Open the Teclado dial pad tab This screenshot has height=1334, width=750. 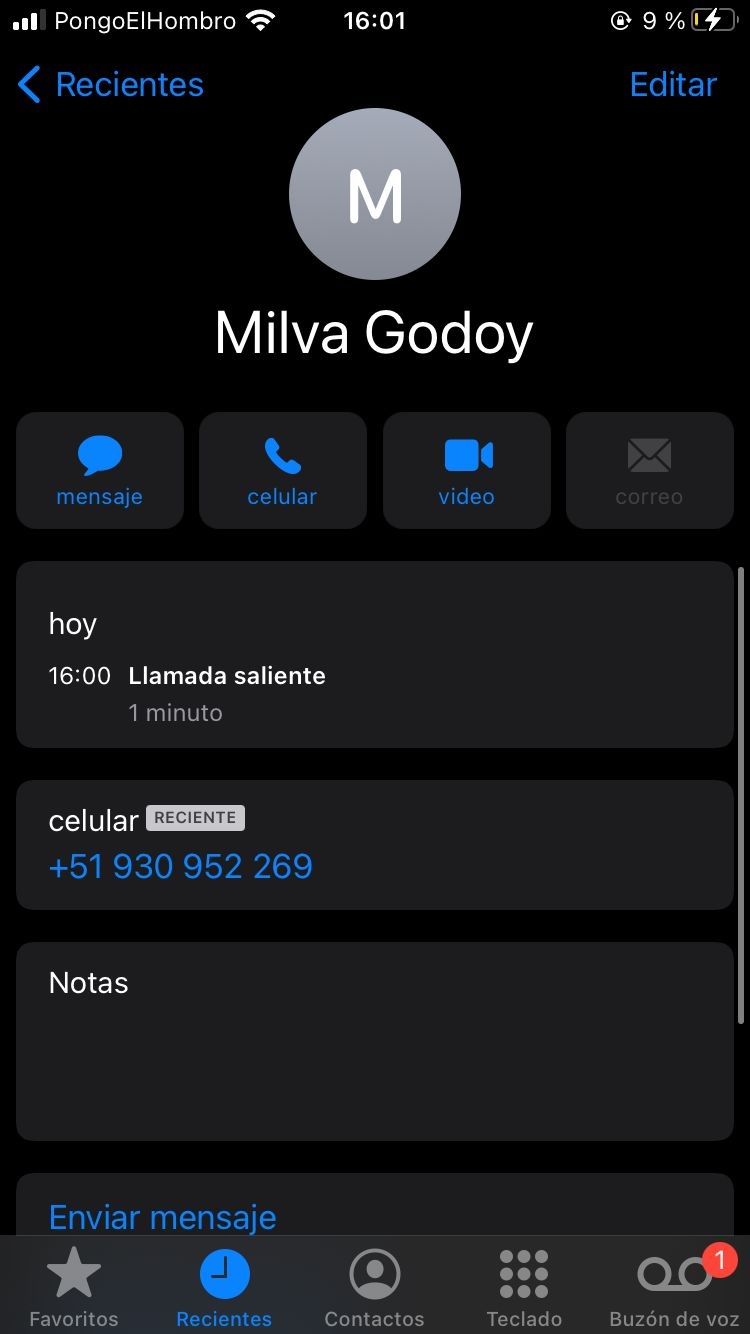[x=524, y=1288]
